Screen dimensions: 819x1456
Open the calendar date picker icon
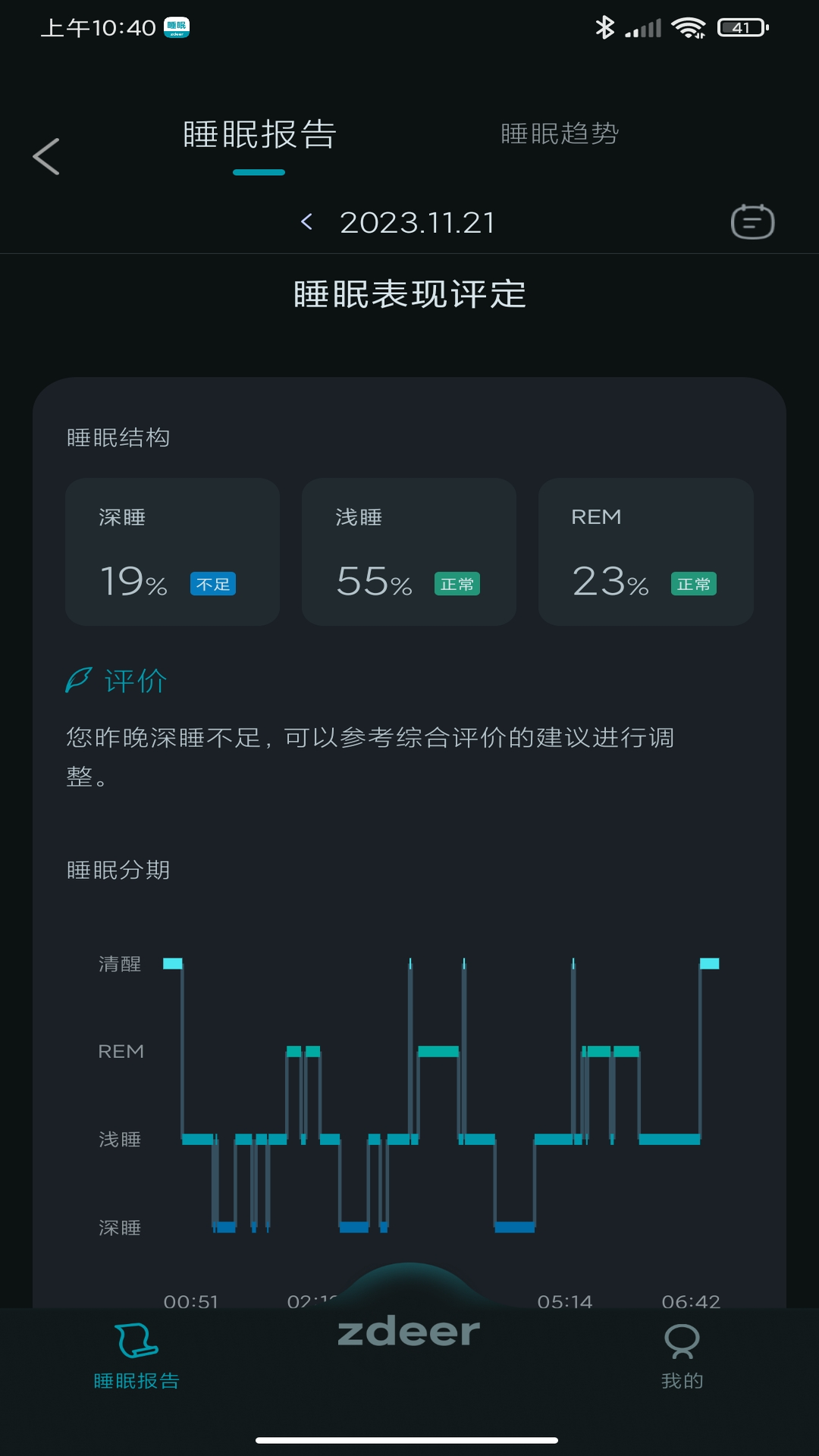[x=752, y=222]
